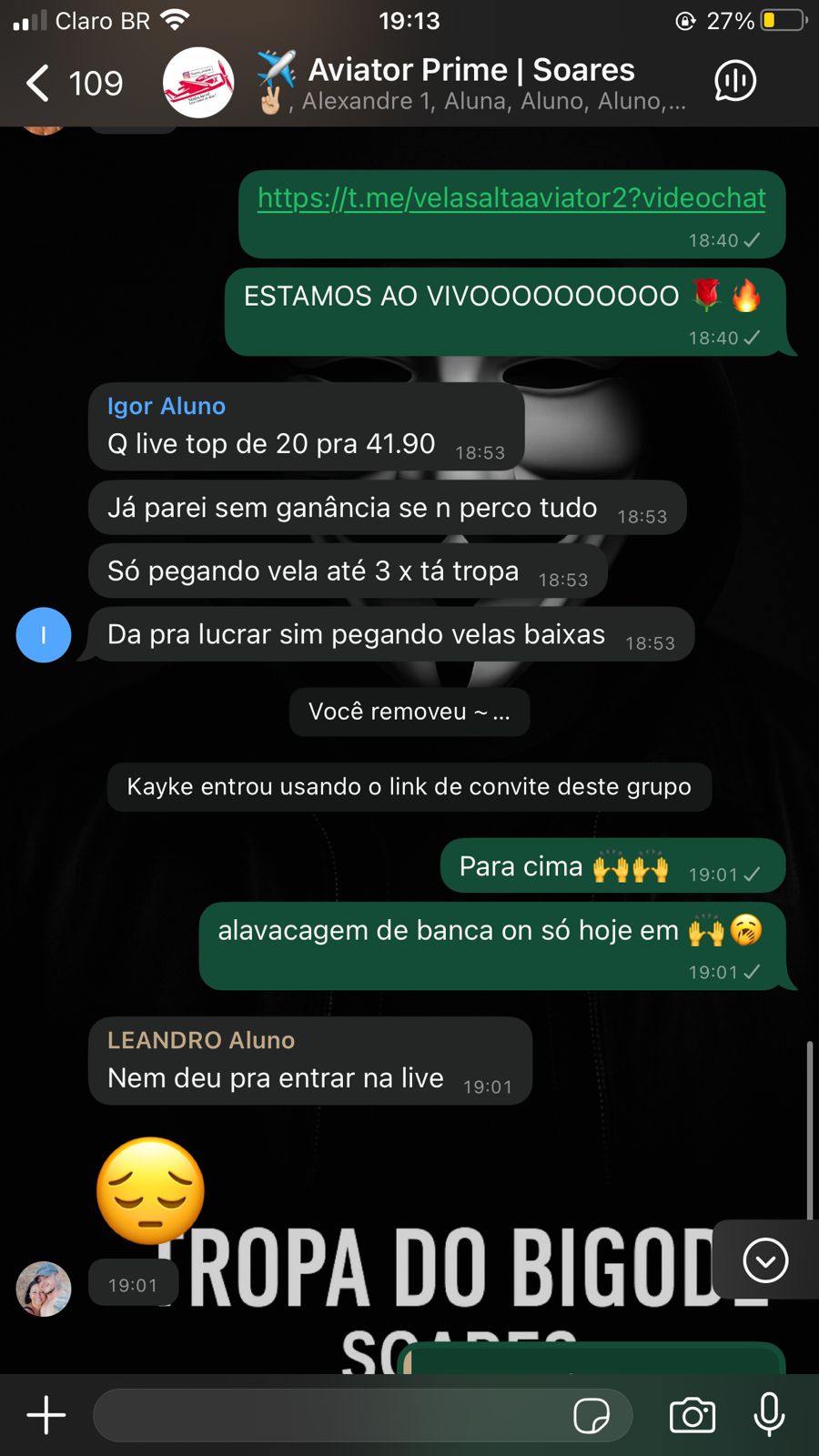This screenshot has width=819, height=1456.
Task: Open the camera to take a photo
Action: tap(692, 1415)
